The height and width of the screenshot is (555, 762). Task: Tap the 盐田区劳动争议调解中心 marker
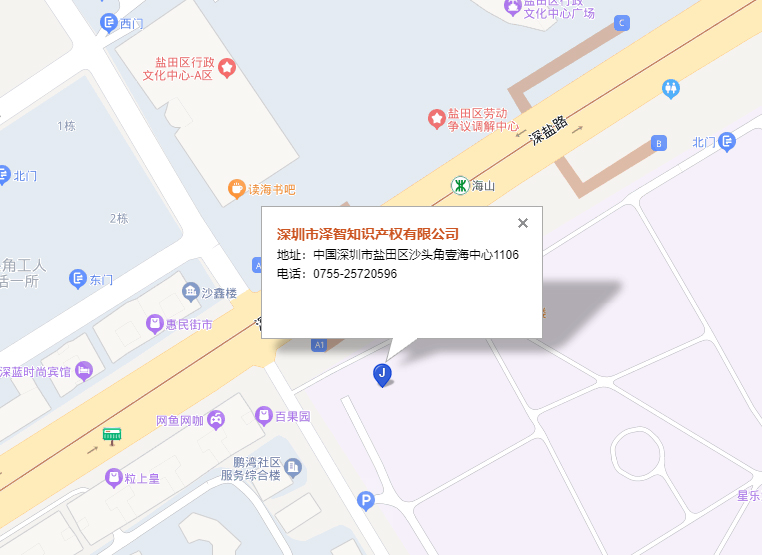click(x=437, y=119)
